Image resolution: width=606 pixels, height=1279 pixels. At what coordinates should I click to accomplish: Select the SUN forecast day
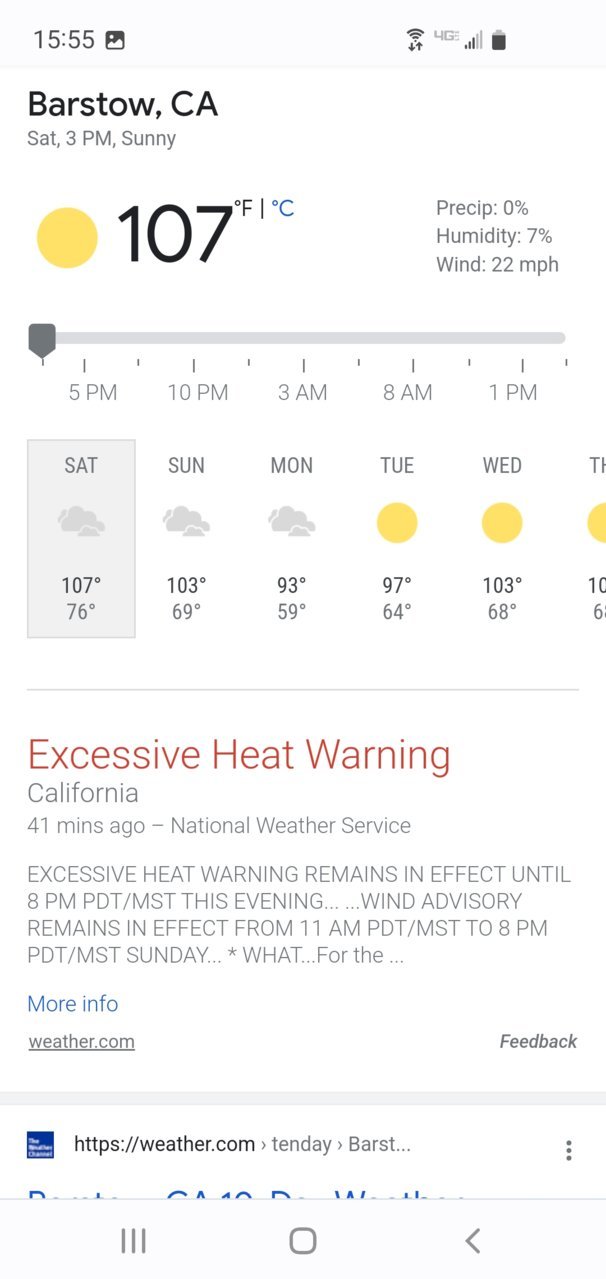(186, 539)
